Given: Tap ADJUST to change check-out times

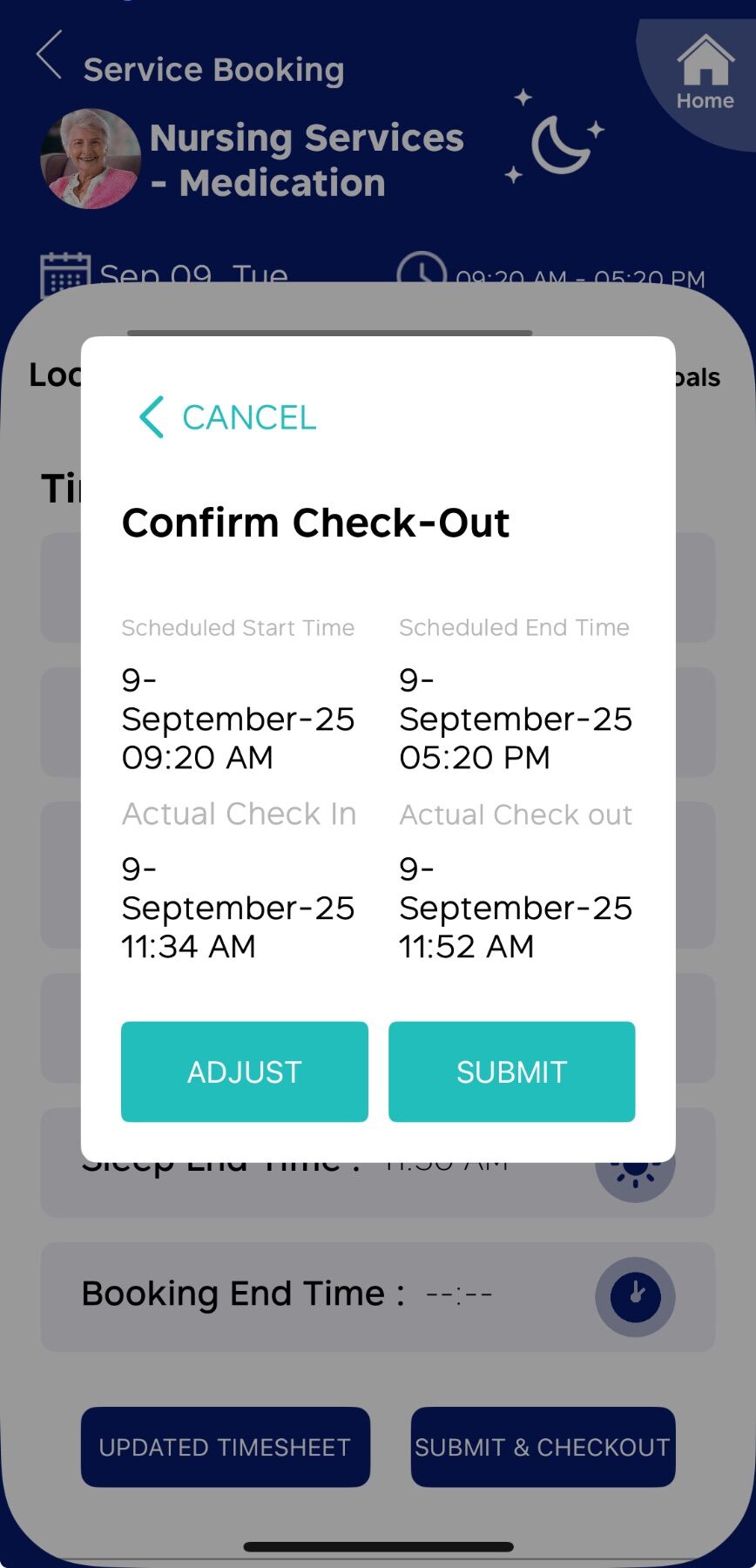Looking at the screenshot, I should coord(244,1071).
